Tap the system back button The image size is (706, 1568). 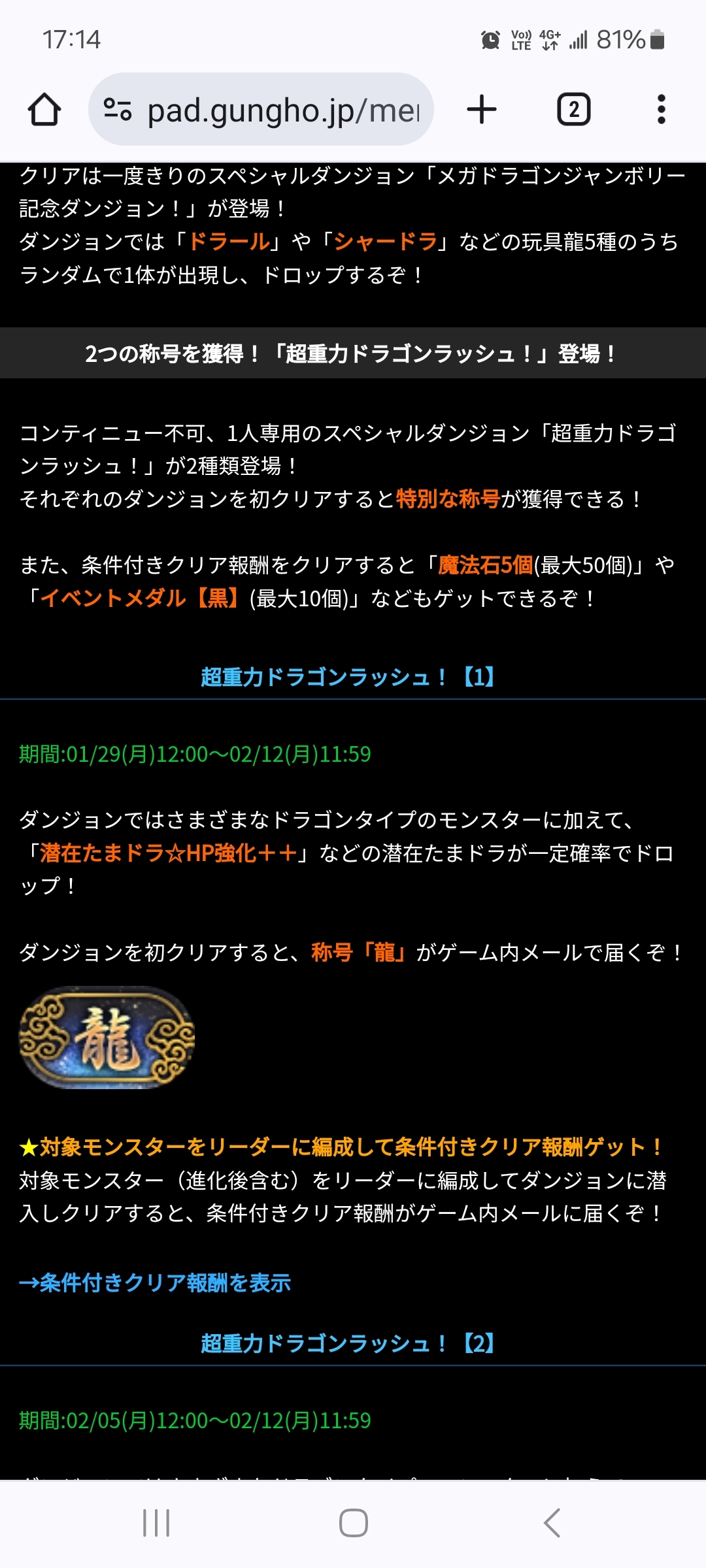(x=551, y=1523)
